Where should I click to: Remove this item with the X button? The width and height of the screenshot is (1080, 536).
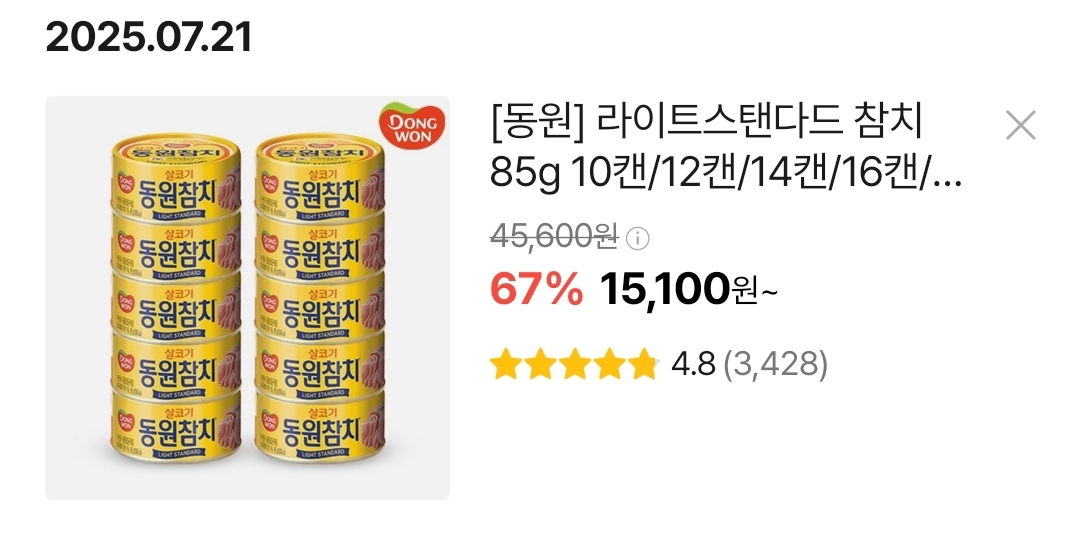click(1020, 126)
